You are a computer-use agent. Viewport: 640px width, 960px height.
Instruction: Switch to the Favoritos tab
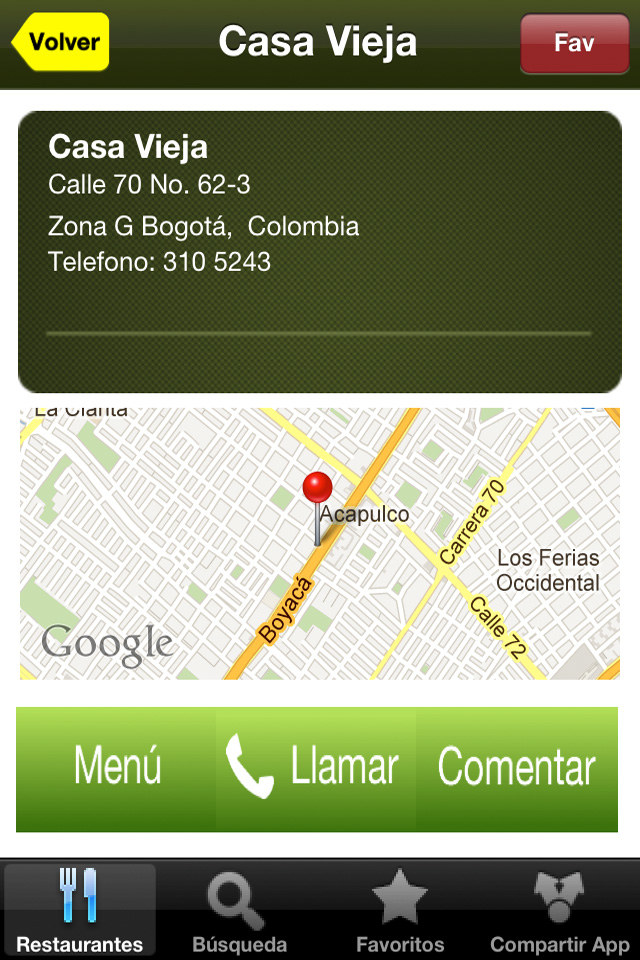[400, 909]
